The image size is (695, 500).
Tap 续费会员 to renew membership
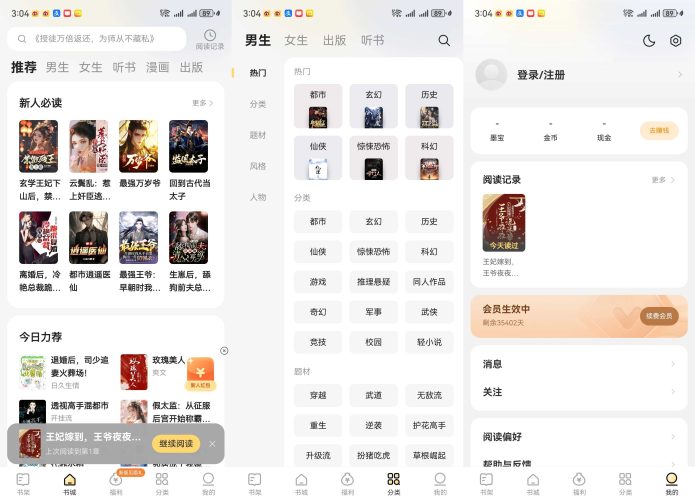(x=659, y=315)
